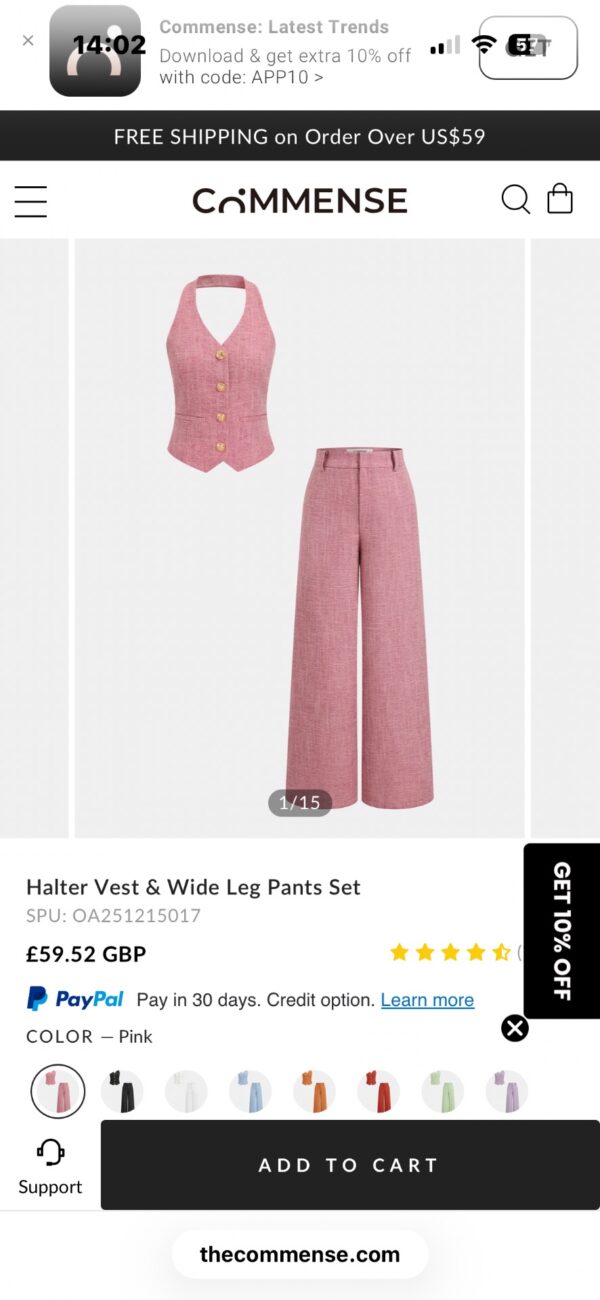Select the black color swatch

122,1091
